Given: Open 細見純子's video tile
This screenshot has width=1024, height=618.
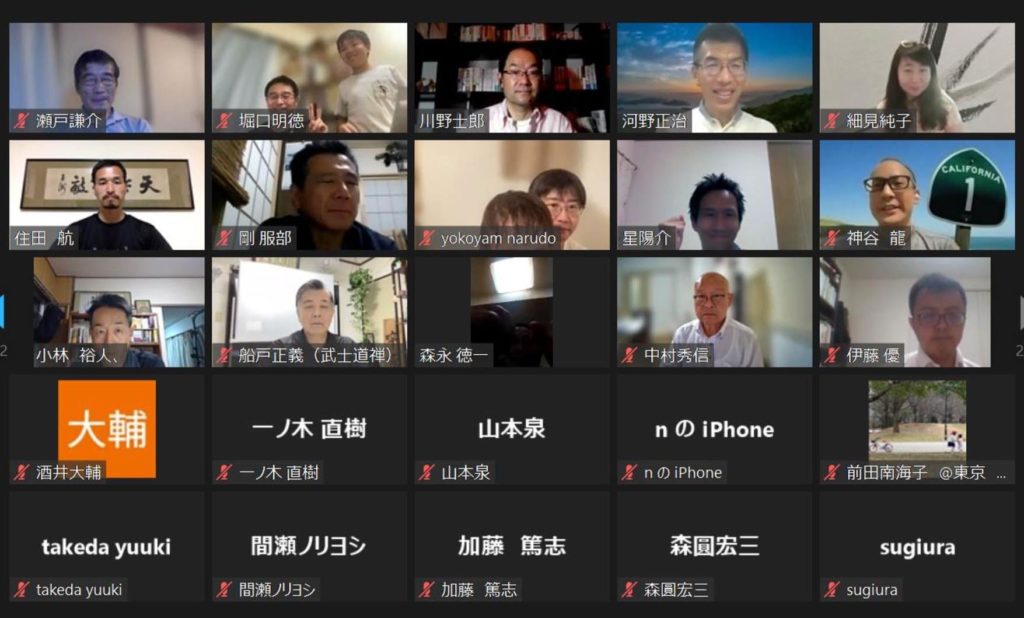Looking at the screenshot, I should pos(917,77).
